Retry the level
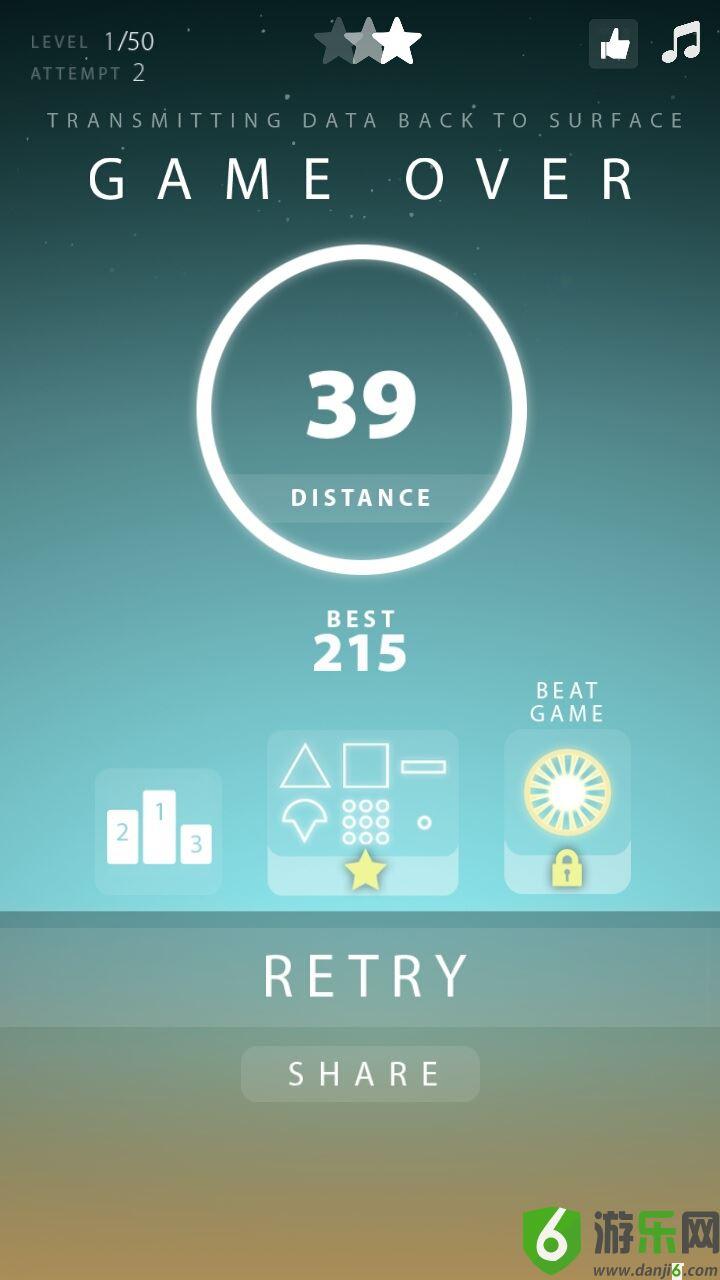720x1280 pixels. pos(362,976)
